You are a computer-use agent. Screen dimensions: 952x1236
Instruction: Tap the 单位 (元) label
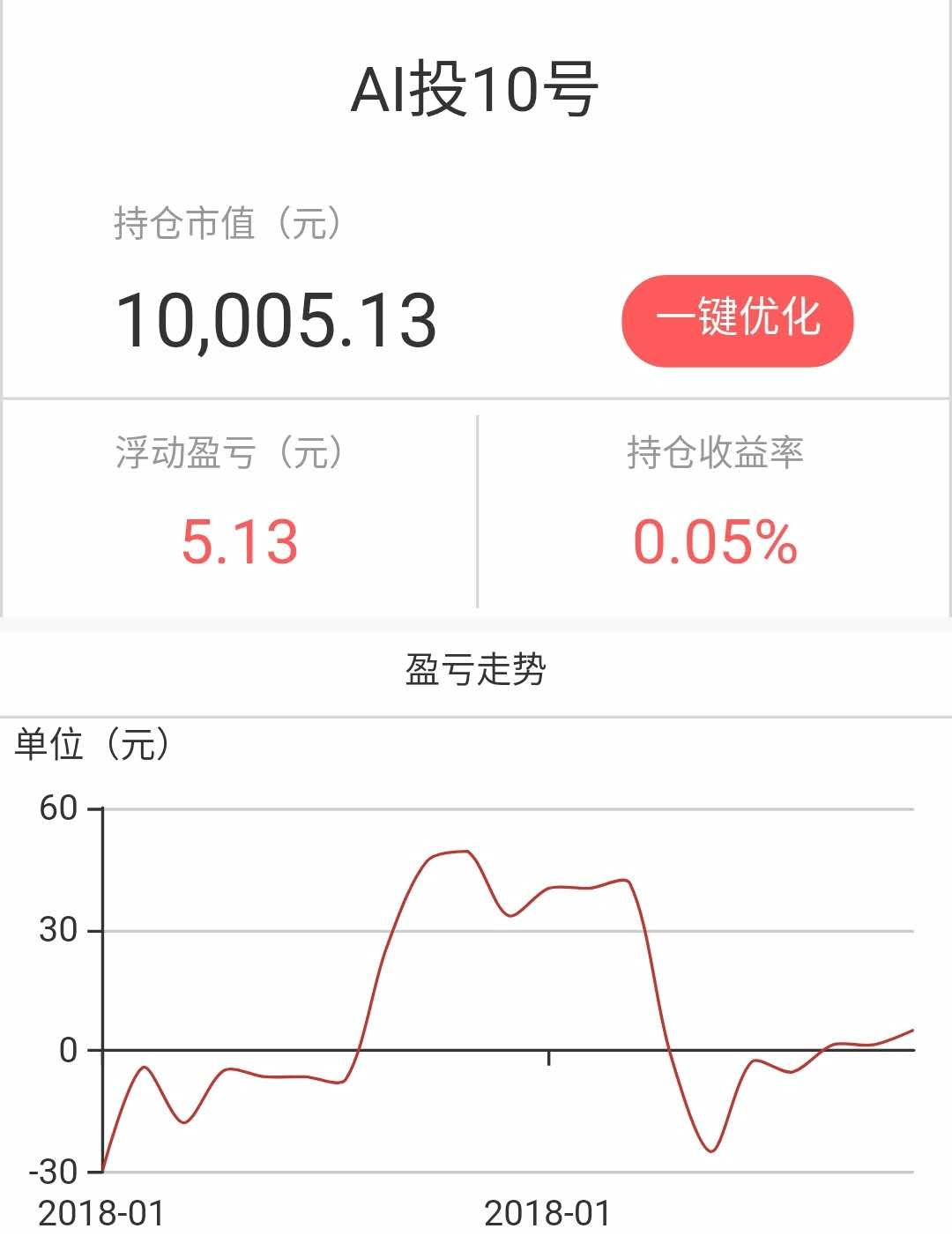click(93, 745)
